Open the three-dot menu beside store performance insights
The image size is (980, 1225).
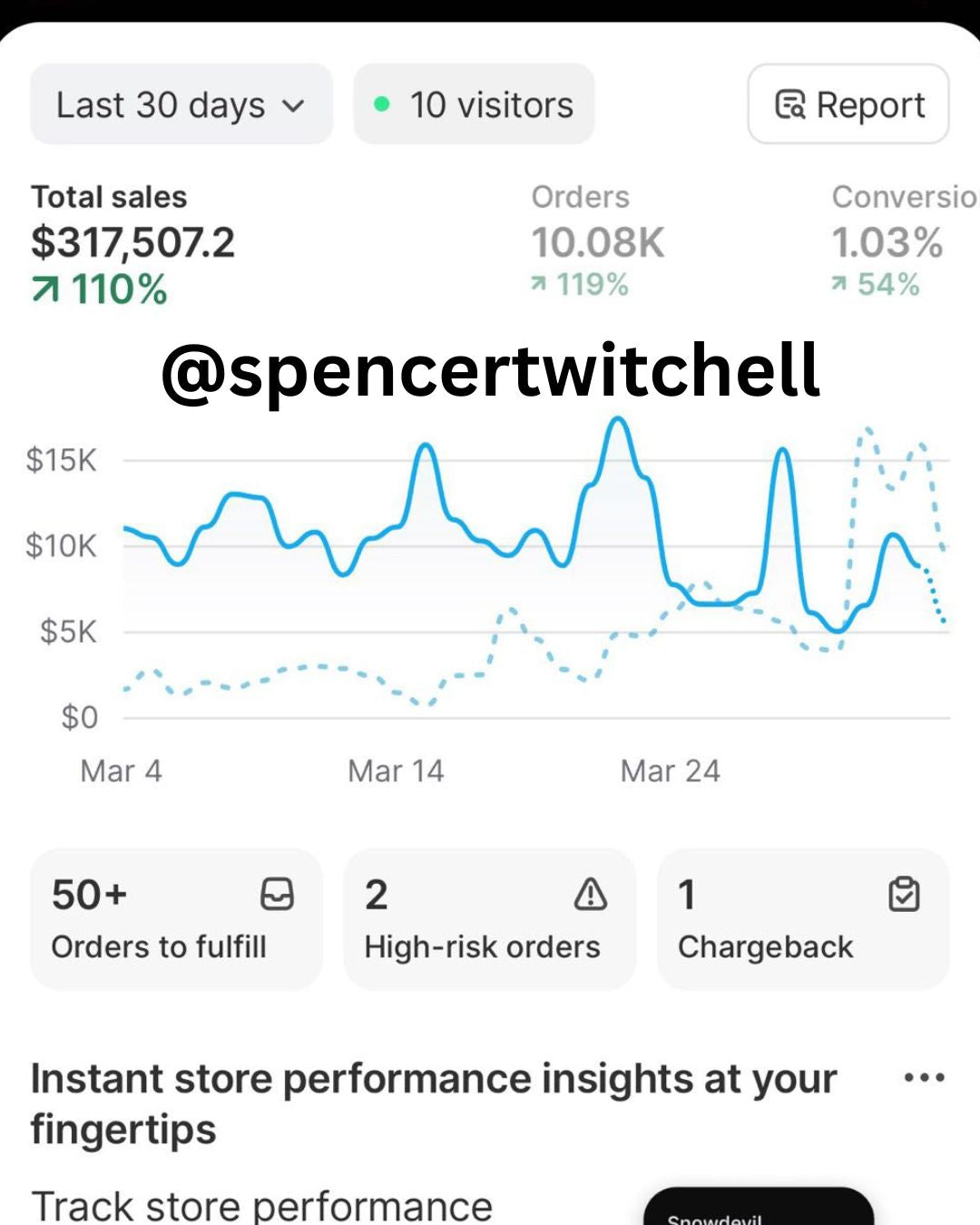924,1078
